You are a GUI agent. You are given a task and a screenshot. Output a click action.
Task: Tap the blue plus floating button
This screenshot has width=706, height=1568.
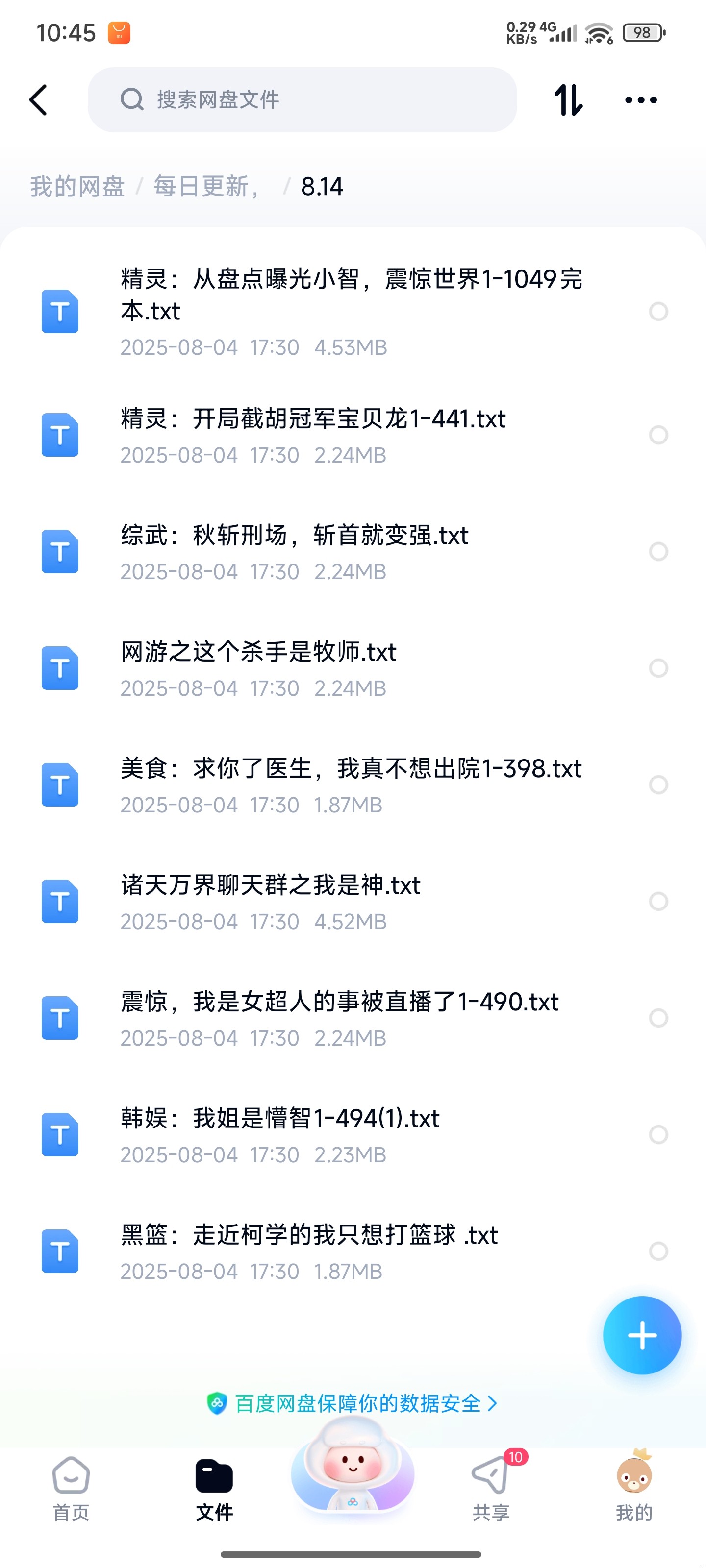click(642, 1335)
